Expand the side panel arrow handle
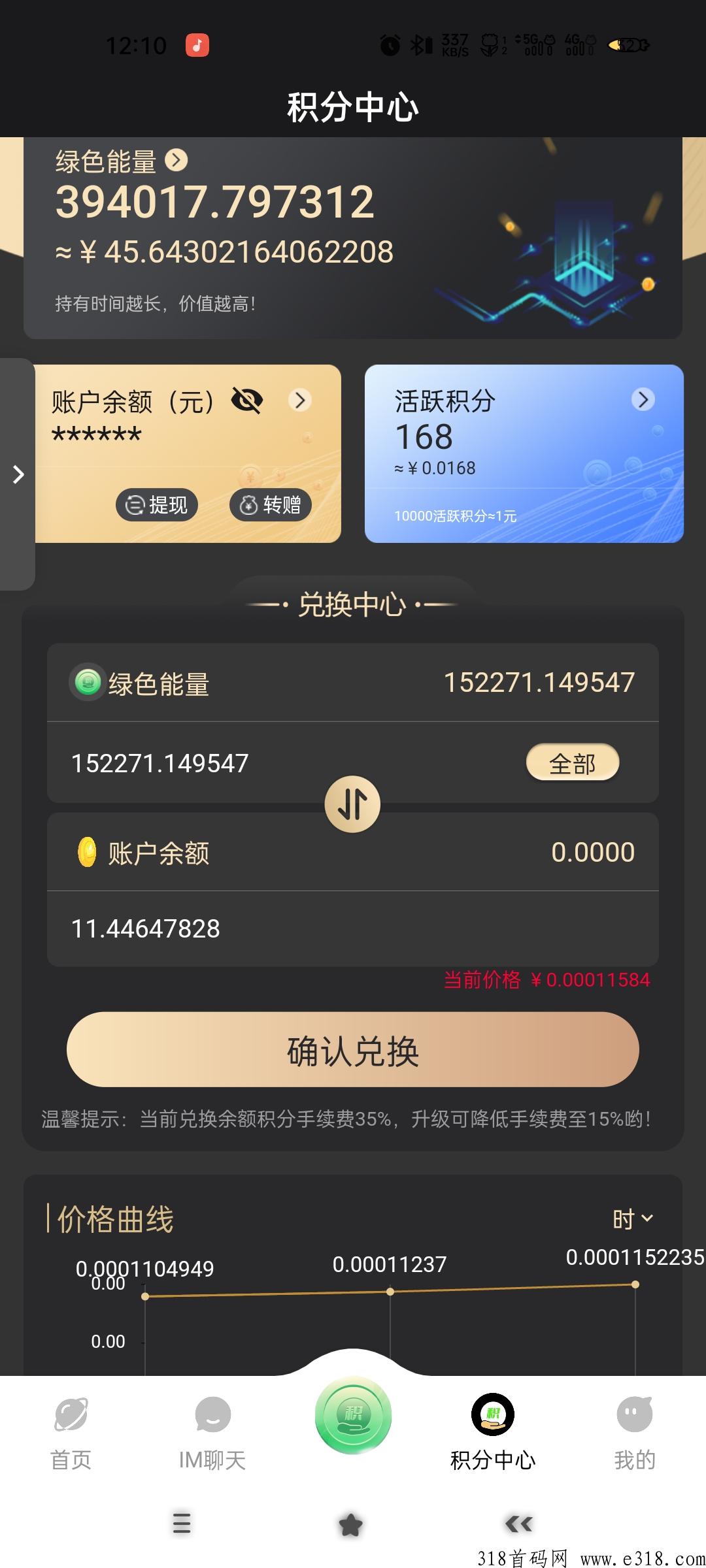The image size is (706, 1568). 18,474
